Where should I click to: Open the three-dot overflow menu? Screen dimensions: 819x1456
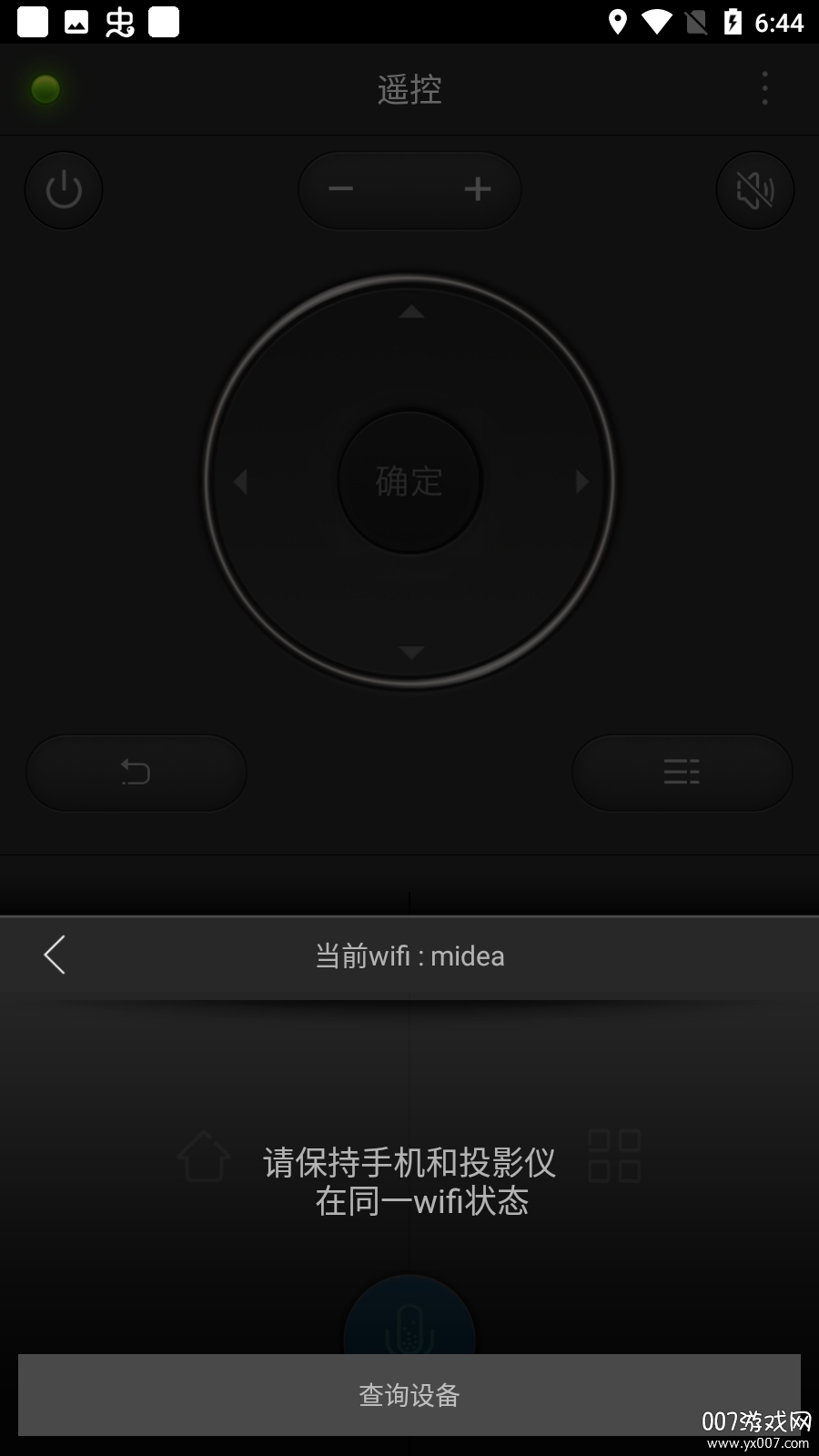tap(764, 89)
